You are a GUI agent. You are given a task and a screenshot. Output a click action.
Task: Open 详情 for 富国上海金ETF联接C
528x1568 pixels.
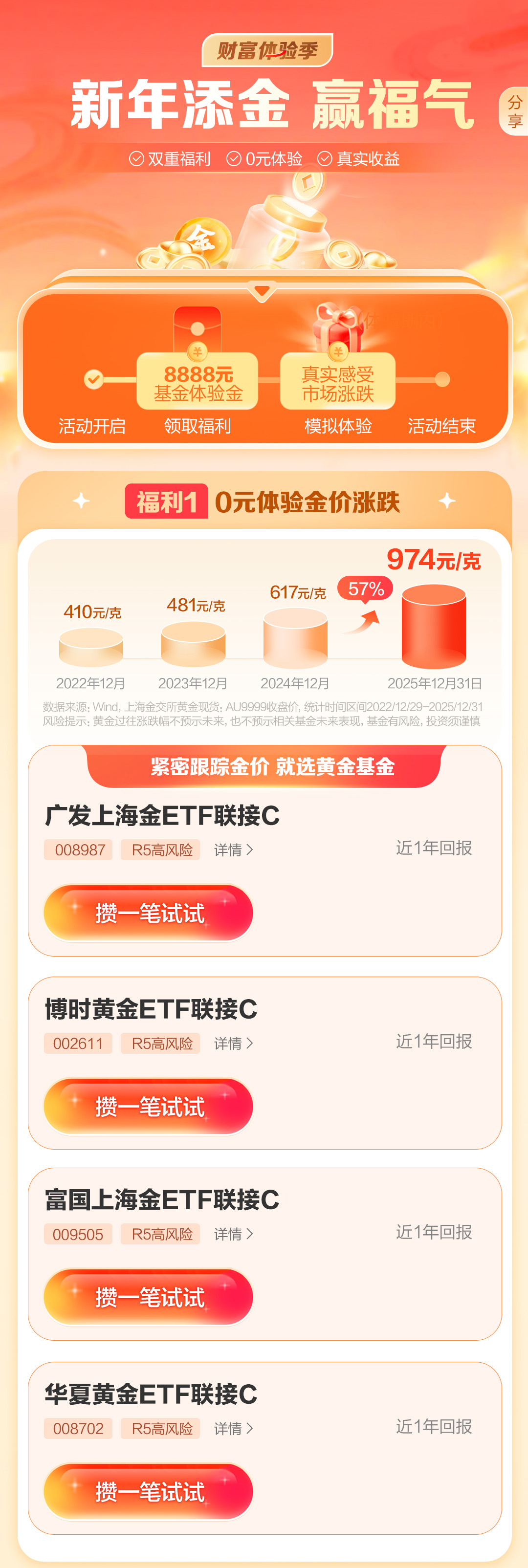pos(233,1234)
